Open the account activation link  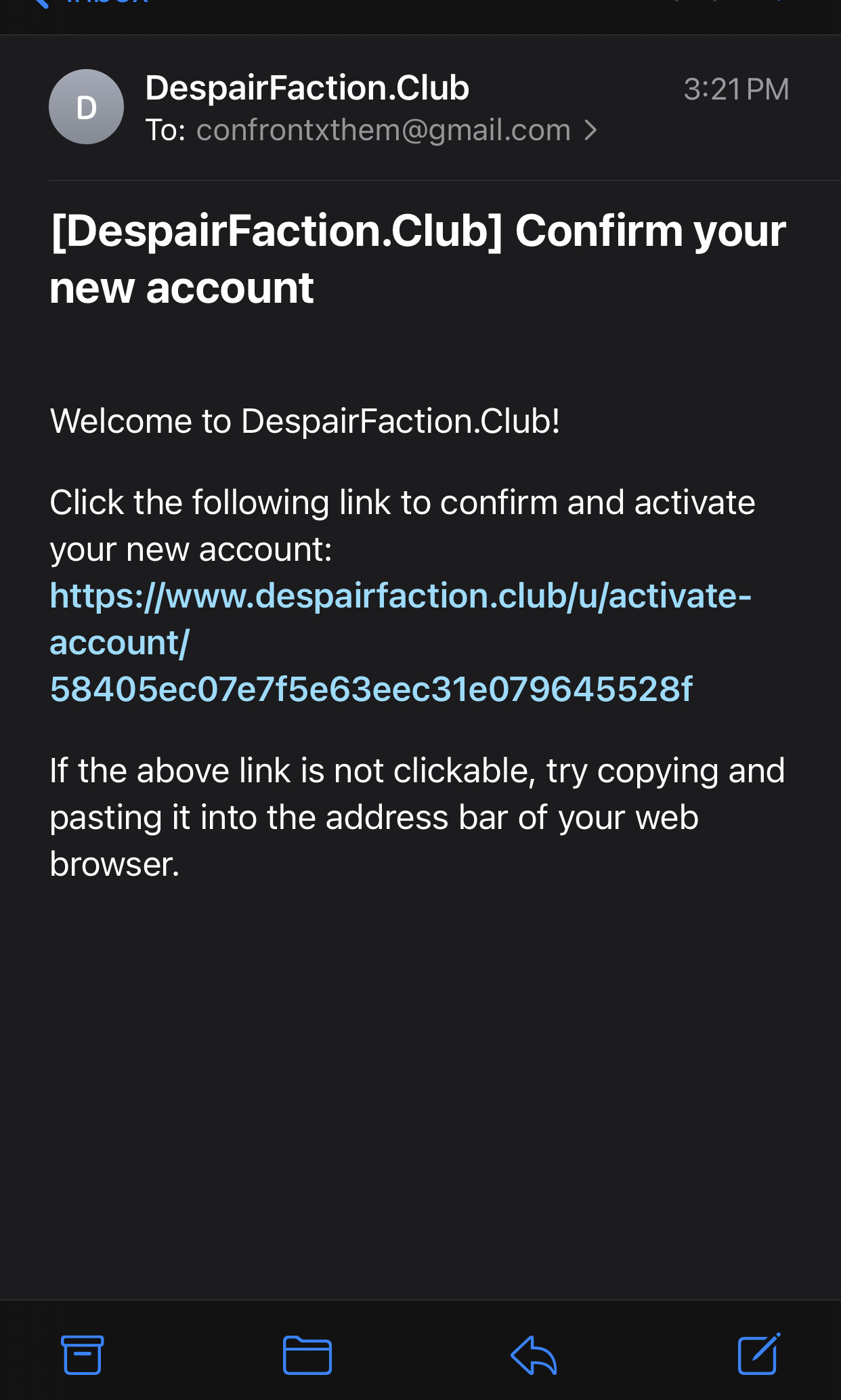(400, 642)
